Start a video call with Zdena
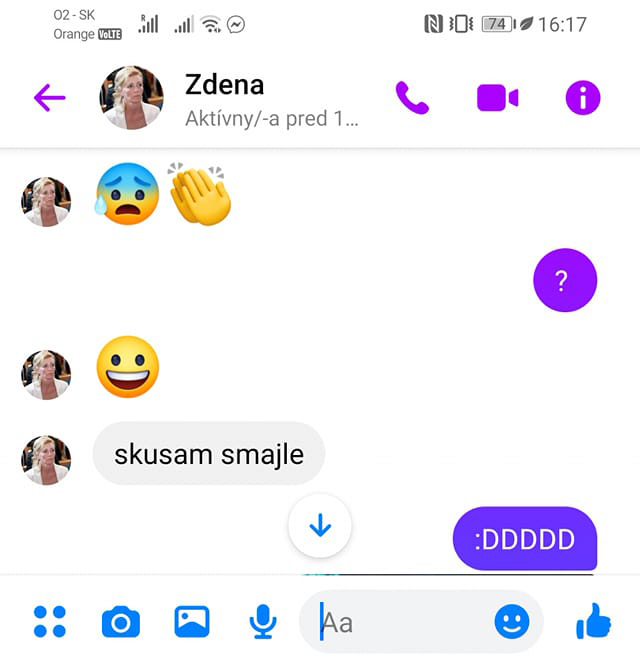This screenshot has width=640, height=664. click(x=497, y=97)
